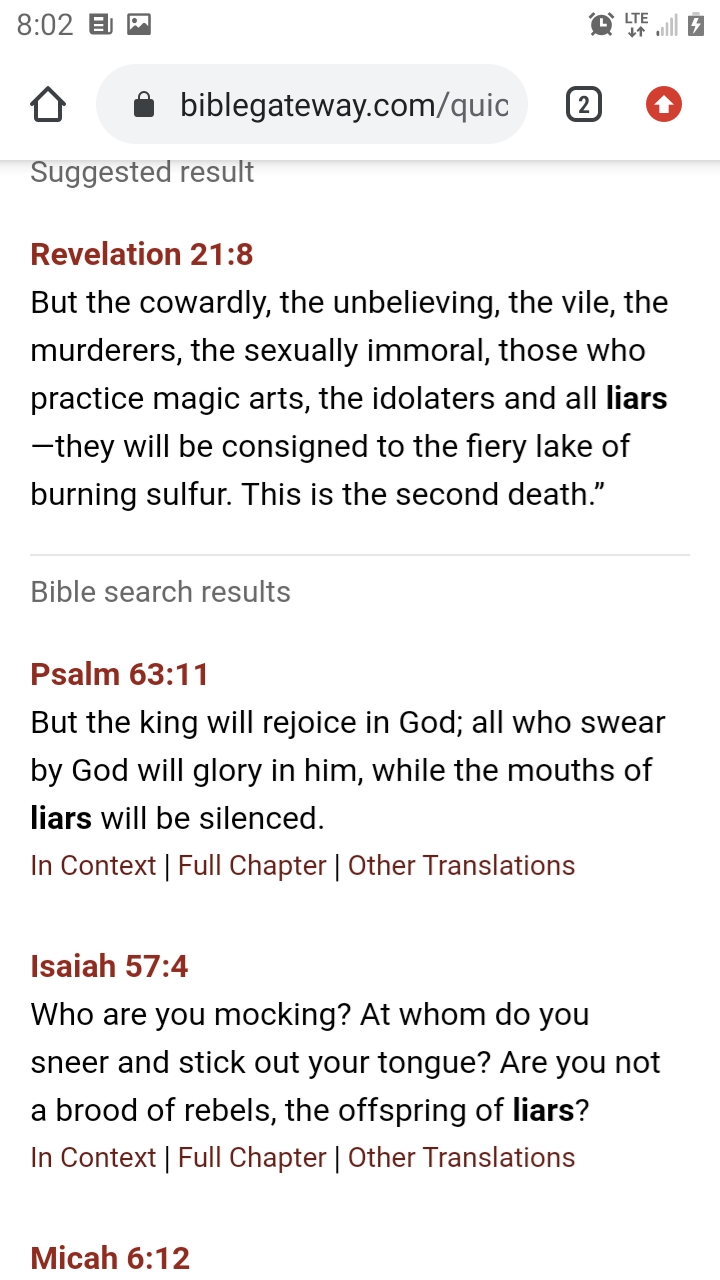Show Other Translations of Psalm 63:11

tap(461, 865)
